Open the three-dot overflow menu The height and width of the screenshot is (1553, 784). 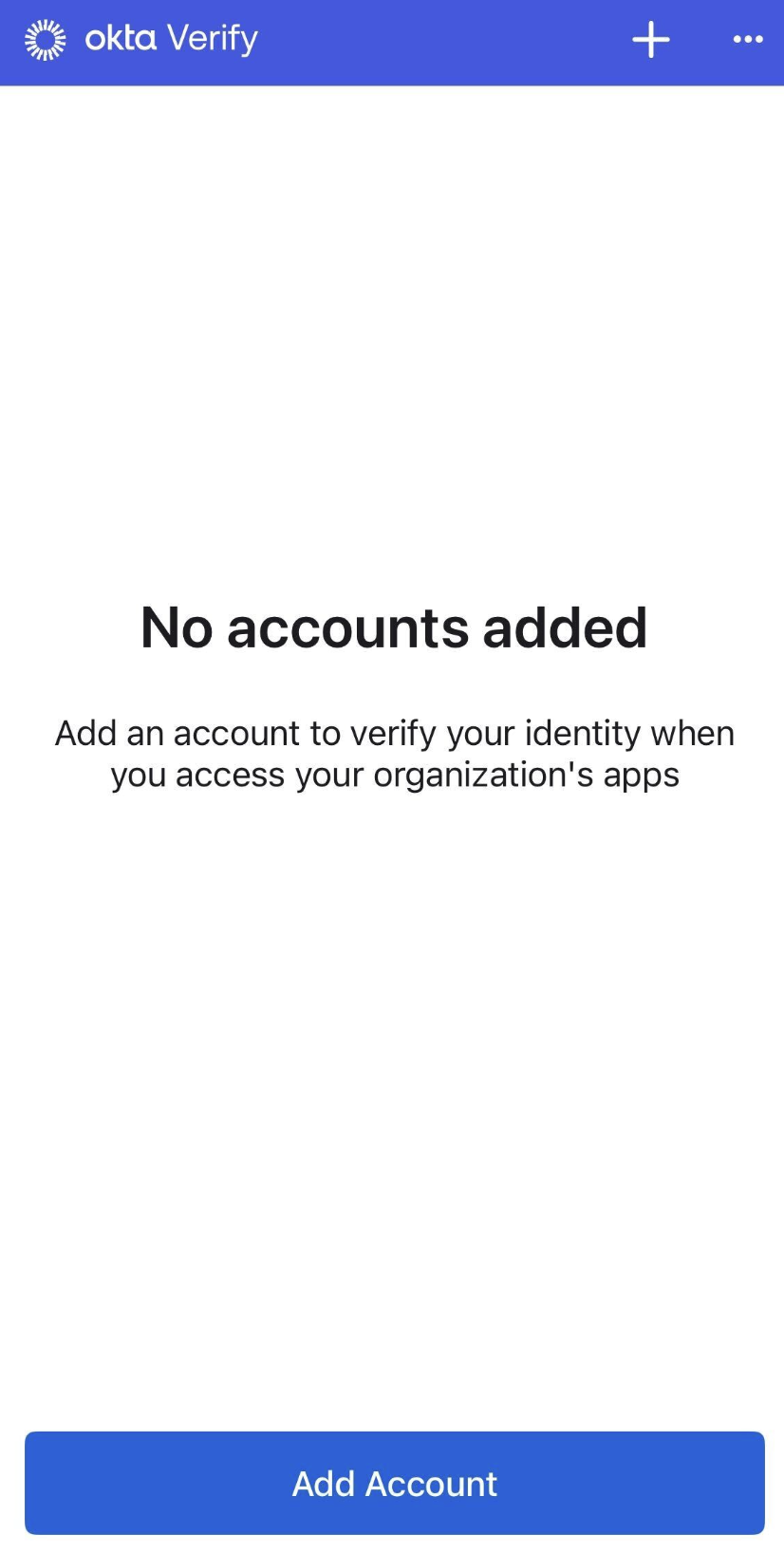pyautogui.click(x=748, y=40)
